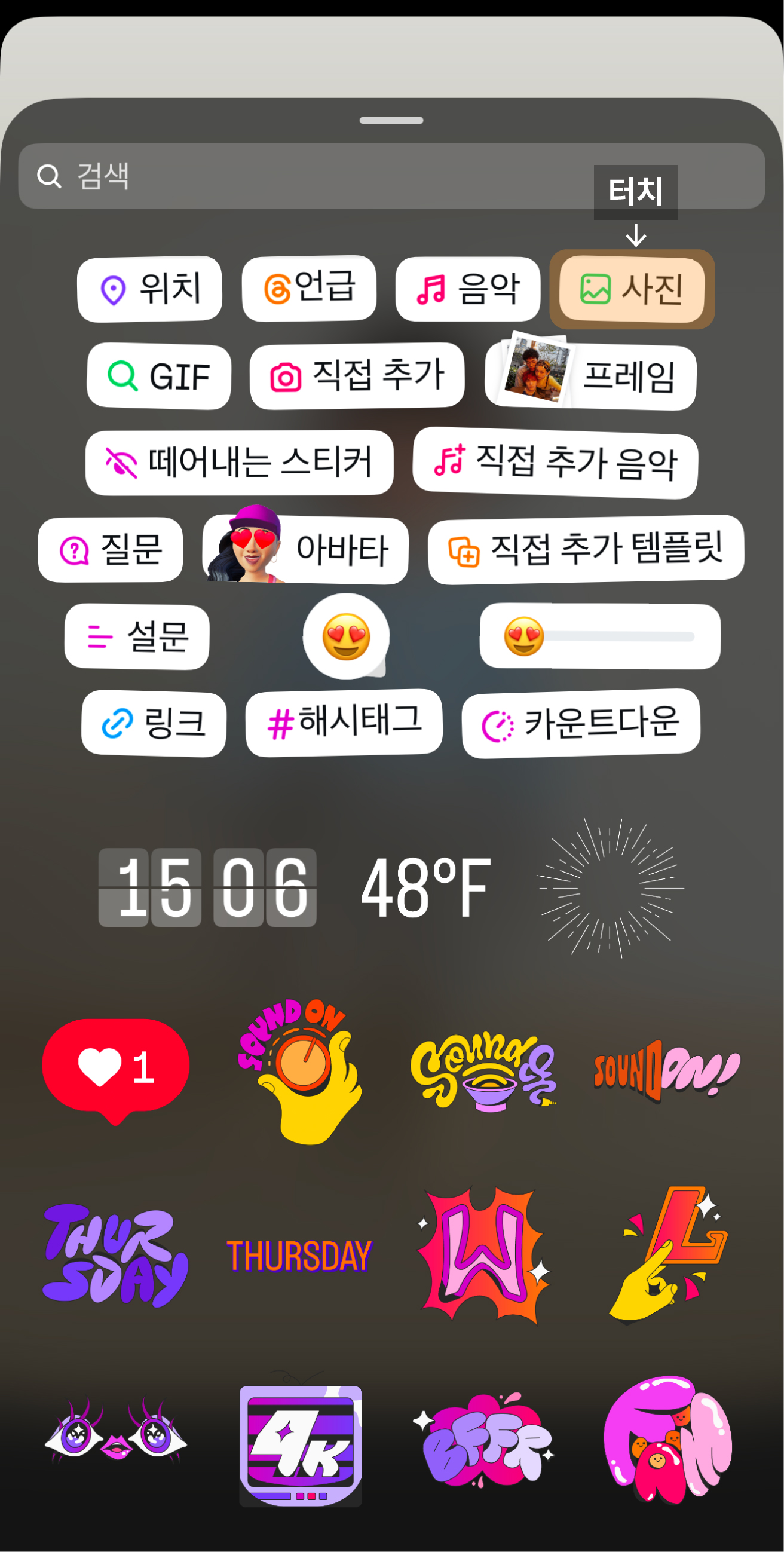Insert the 링크 link sticker
The width and height of the screenshot is (784, 1552).
154,723
